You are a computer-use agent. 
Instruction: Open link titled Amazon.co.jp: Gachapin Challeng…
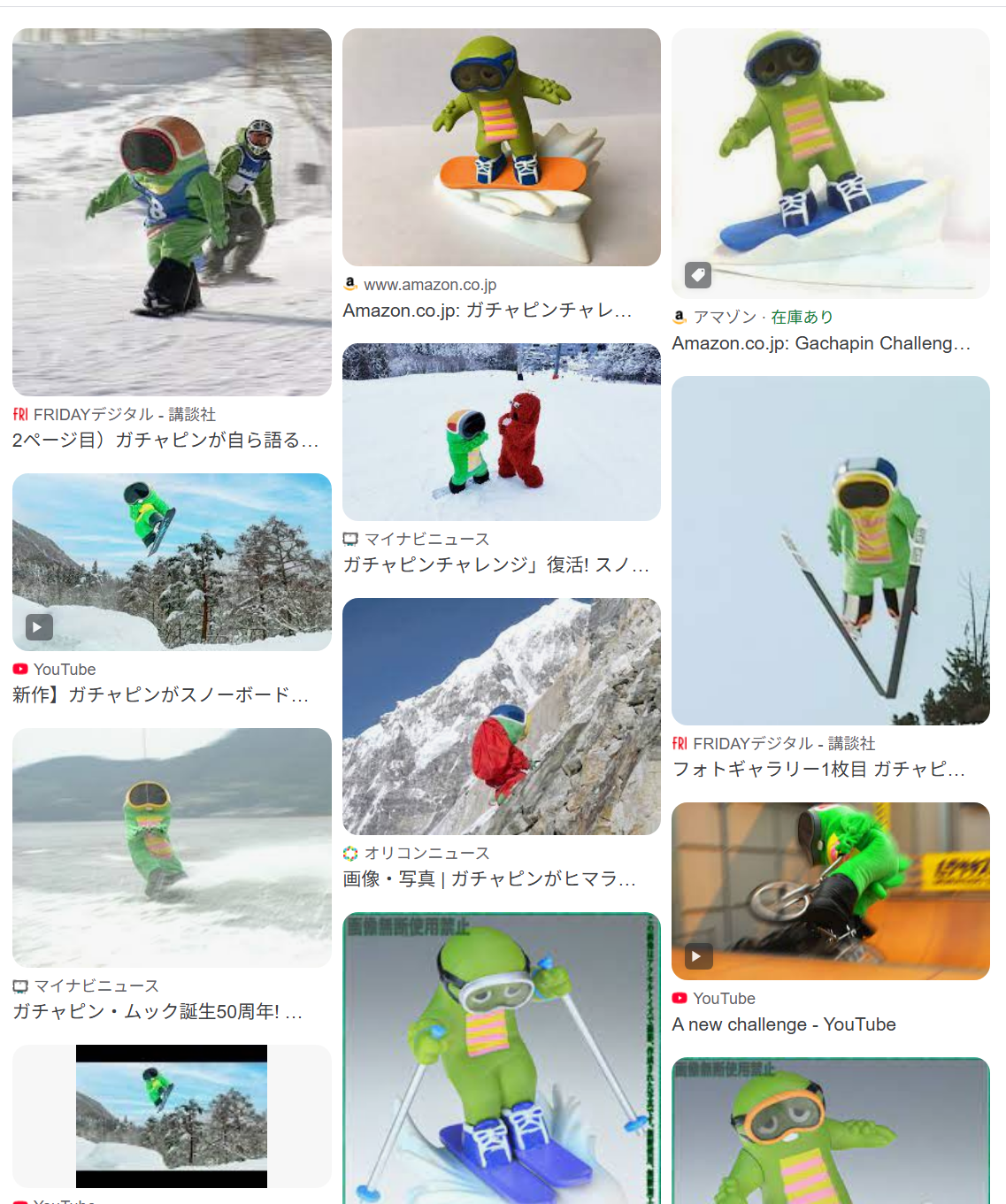tap(821, 343)
